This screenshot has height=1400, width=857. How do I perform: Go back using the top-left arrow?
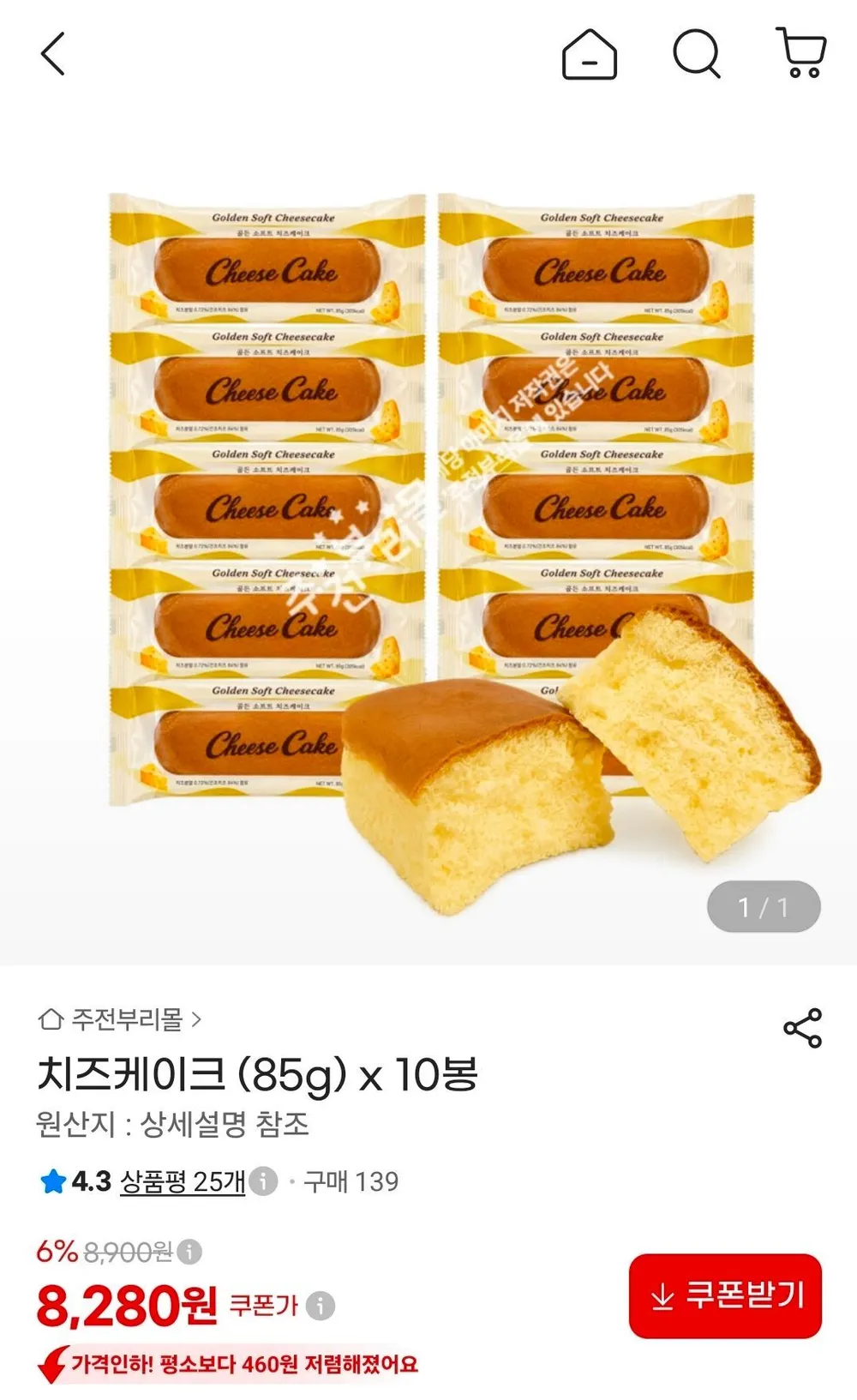(53, 54)
